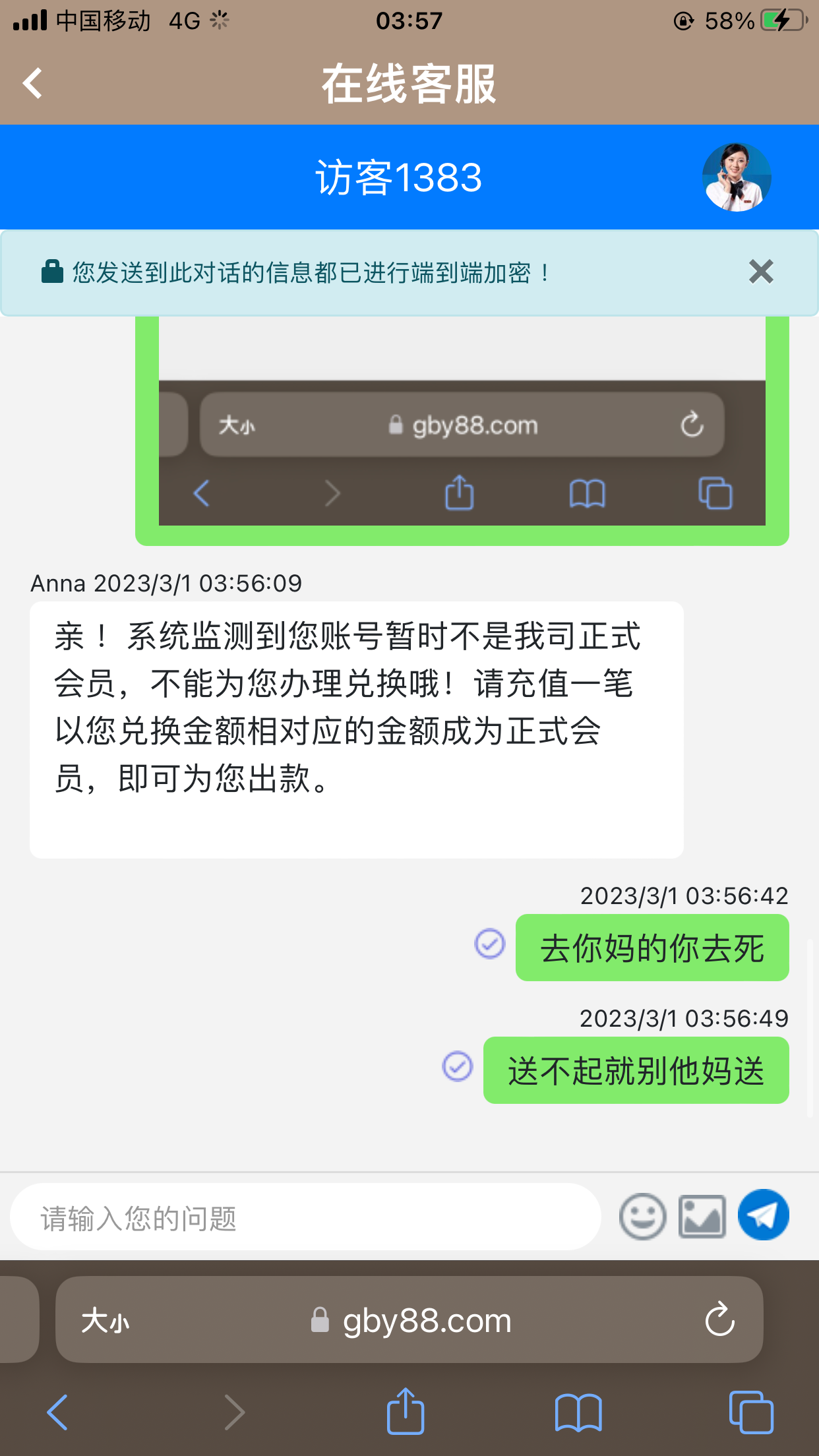Tap the customer service agent avatar
Screen dimensions: 819x1456
737,177
